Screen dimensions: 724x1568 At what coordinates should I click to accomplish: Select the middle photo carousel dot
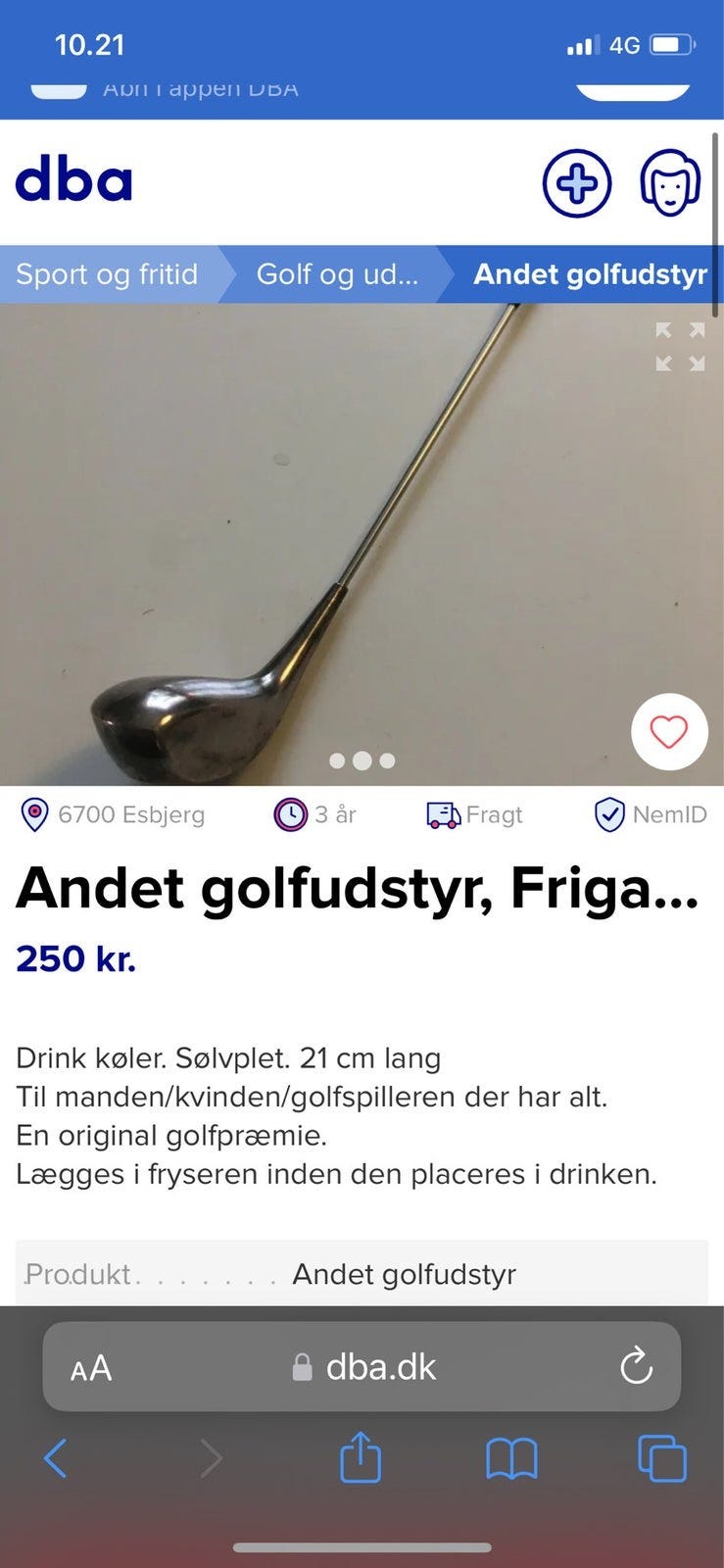point(362,759)
